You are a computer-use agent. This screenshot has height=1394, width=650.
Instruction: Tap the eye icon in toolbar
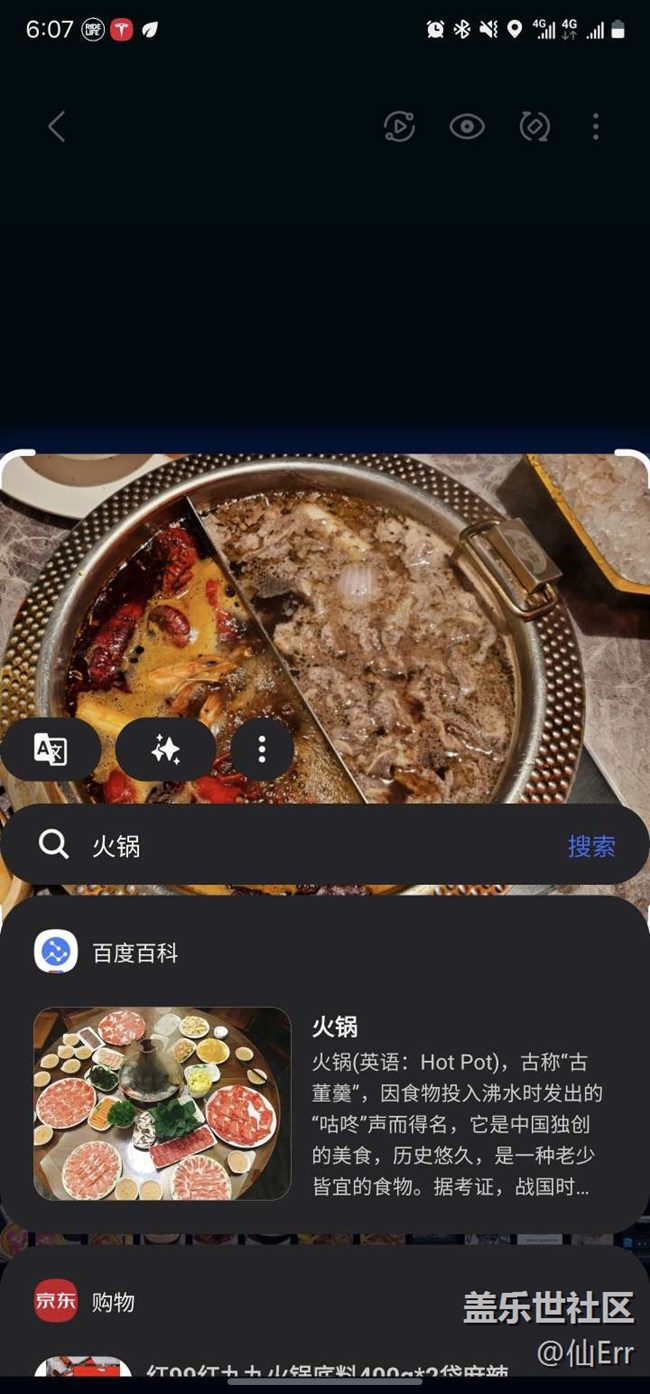467,126
